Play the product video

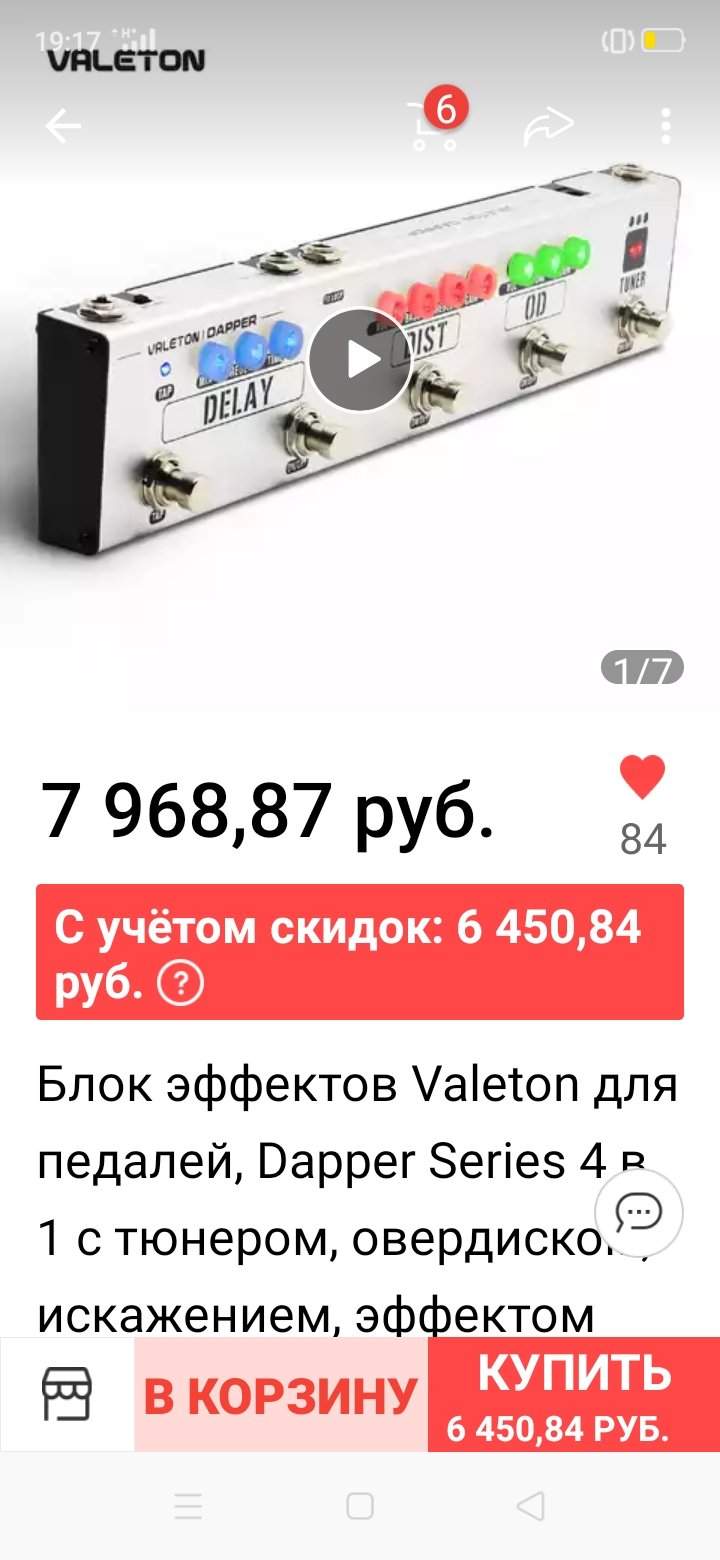(360, 360)
